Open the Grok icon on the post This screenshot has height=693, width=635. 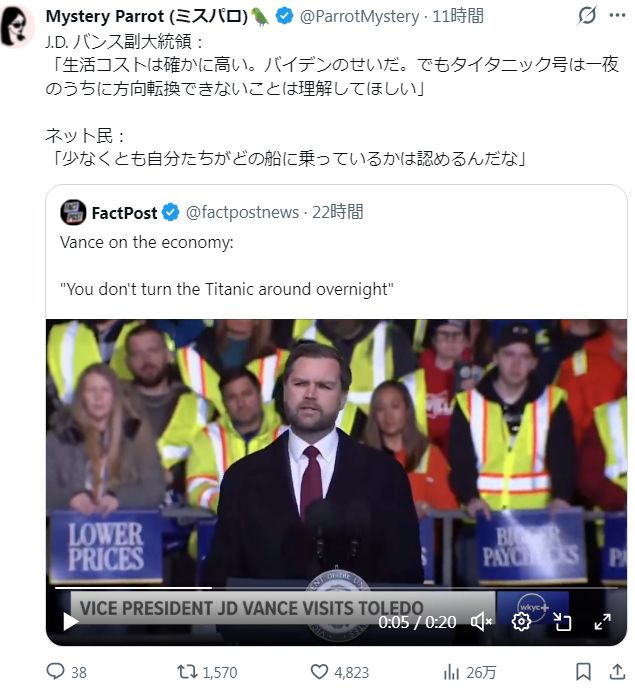click(x=586, y=15)
